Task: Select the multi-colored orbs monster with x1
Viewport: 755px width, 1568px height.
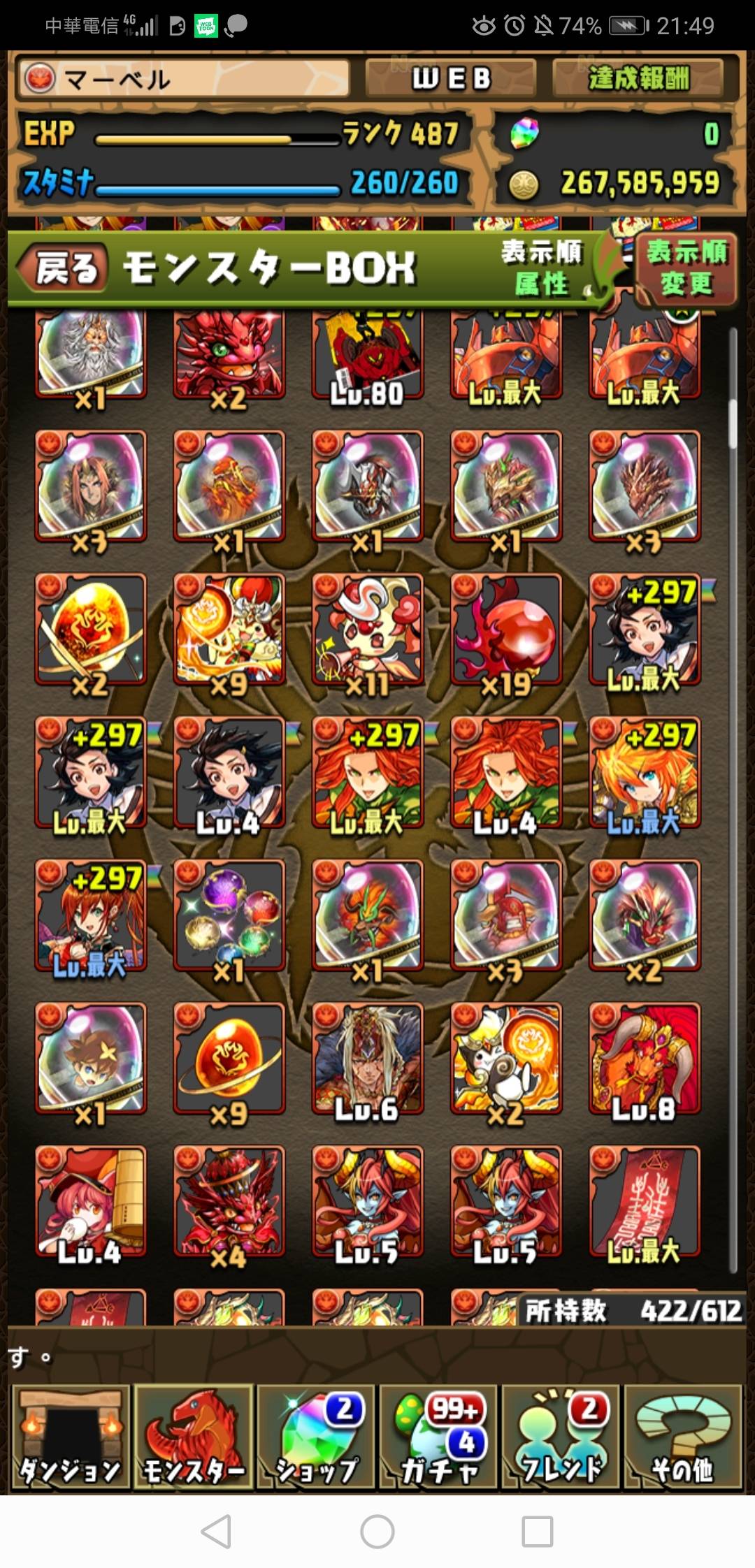Action: coord(229,915)
